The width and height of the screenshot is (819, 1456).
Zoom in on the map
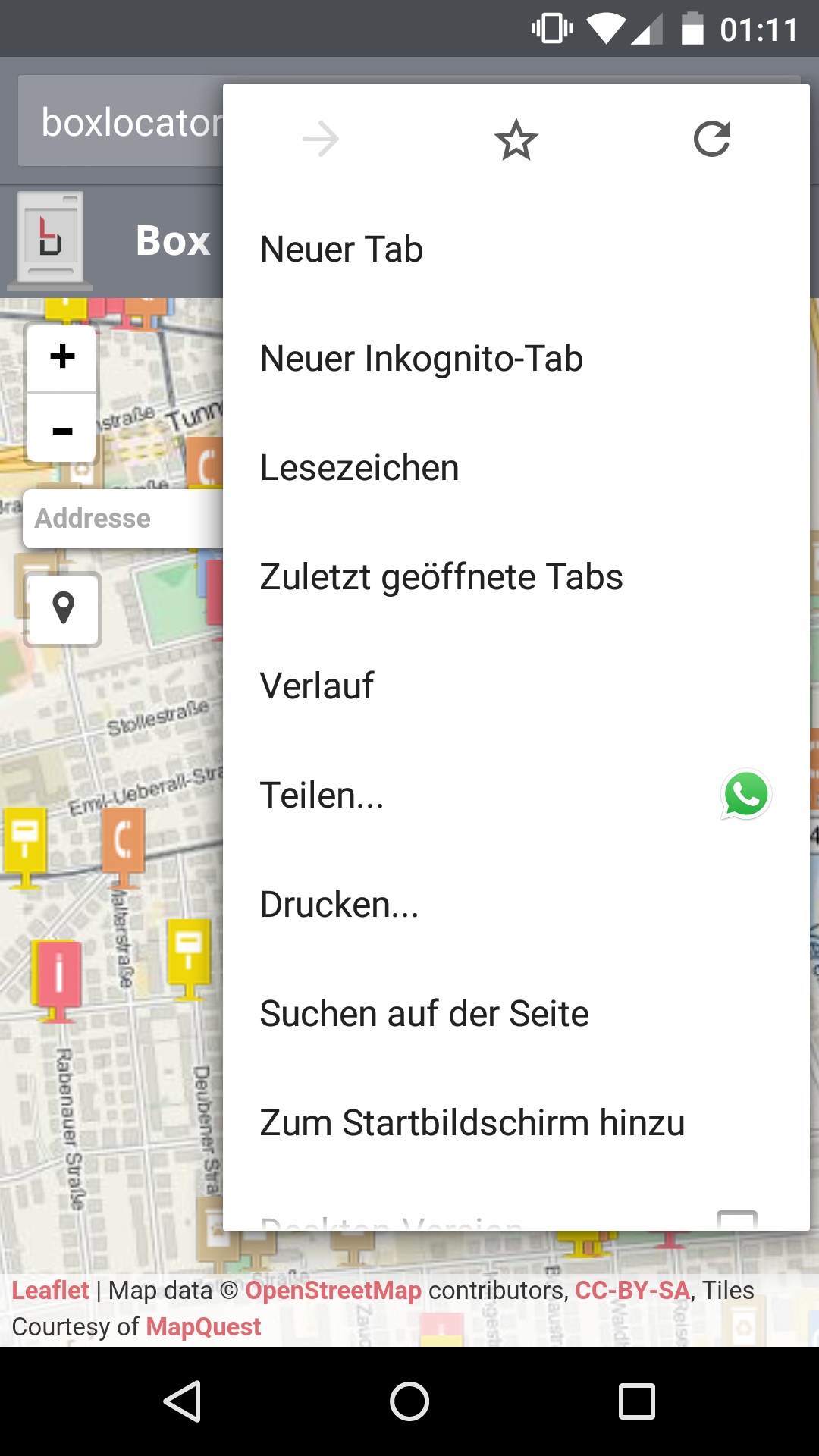(62, 357)
